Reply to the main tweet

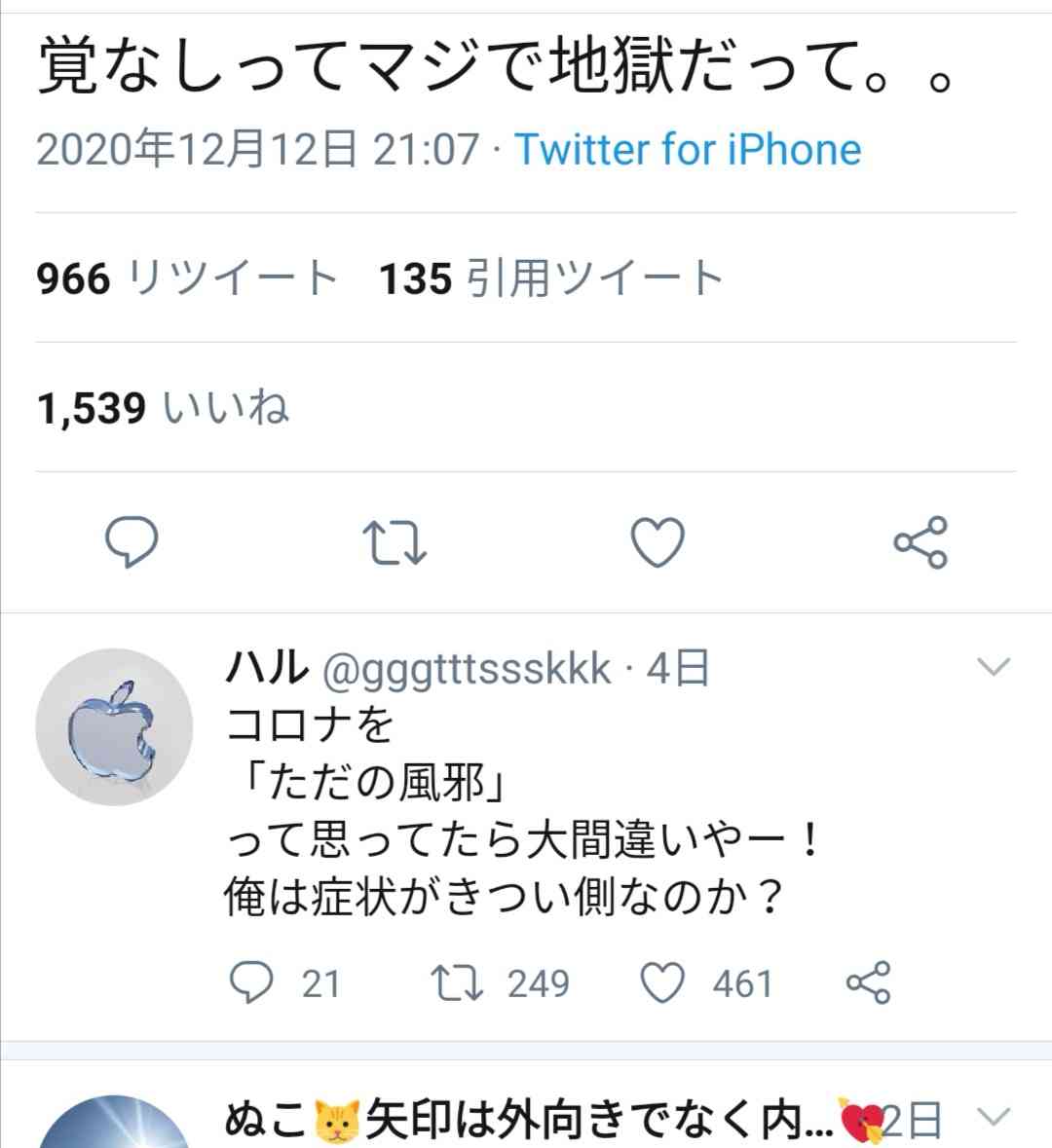[x=131, y=541]
